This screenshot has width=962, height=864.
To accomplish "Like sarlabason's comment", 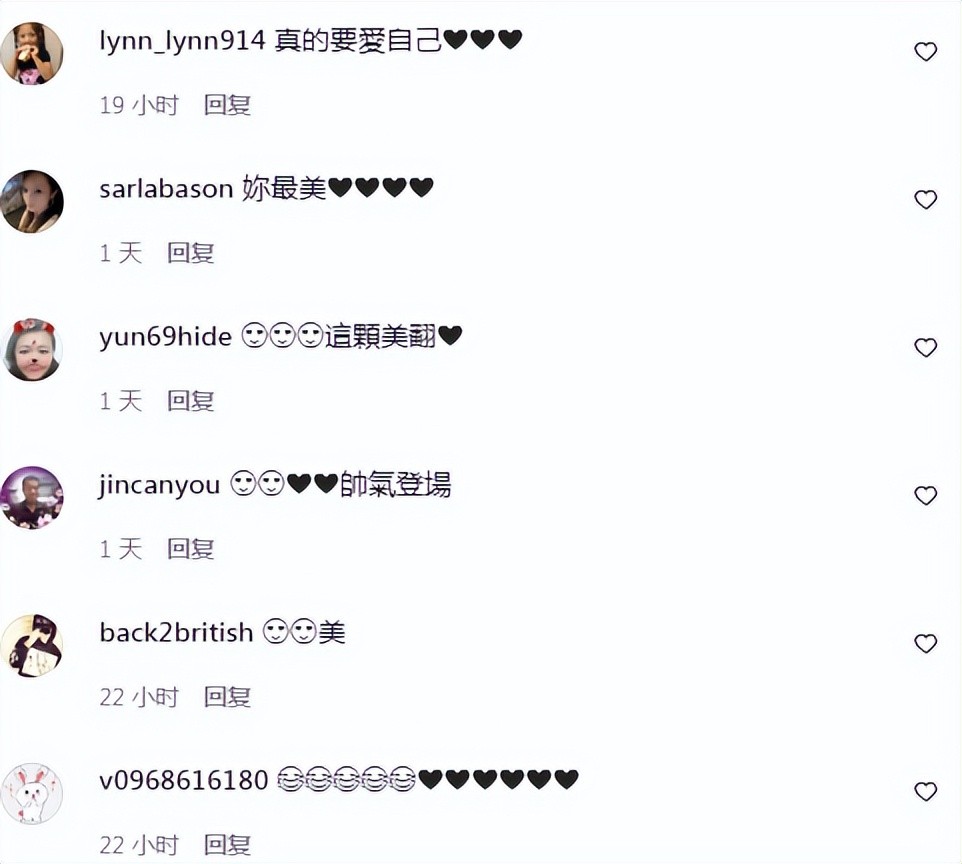I will point(925,200).
